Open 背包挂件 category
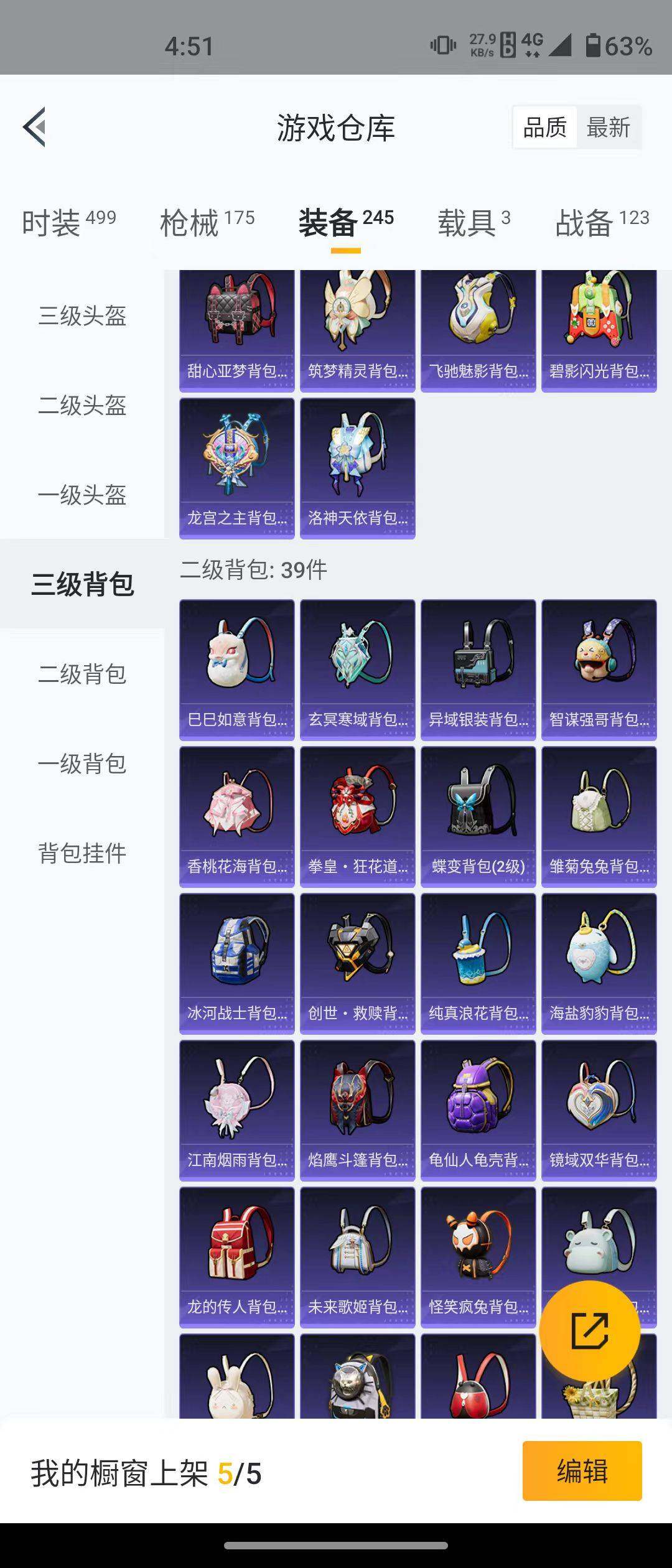 [82, 853]
